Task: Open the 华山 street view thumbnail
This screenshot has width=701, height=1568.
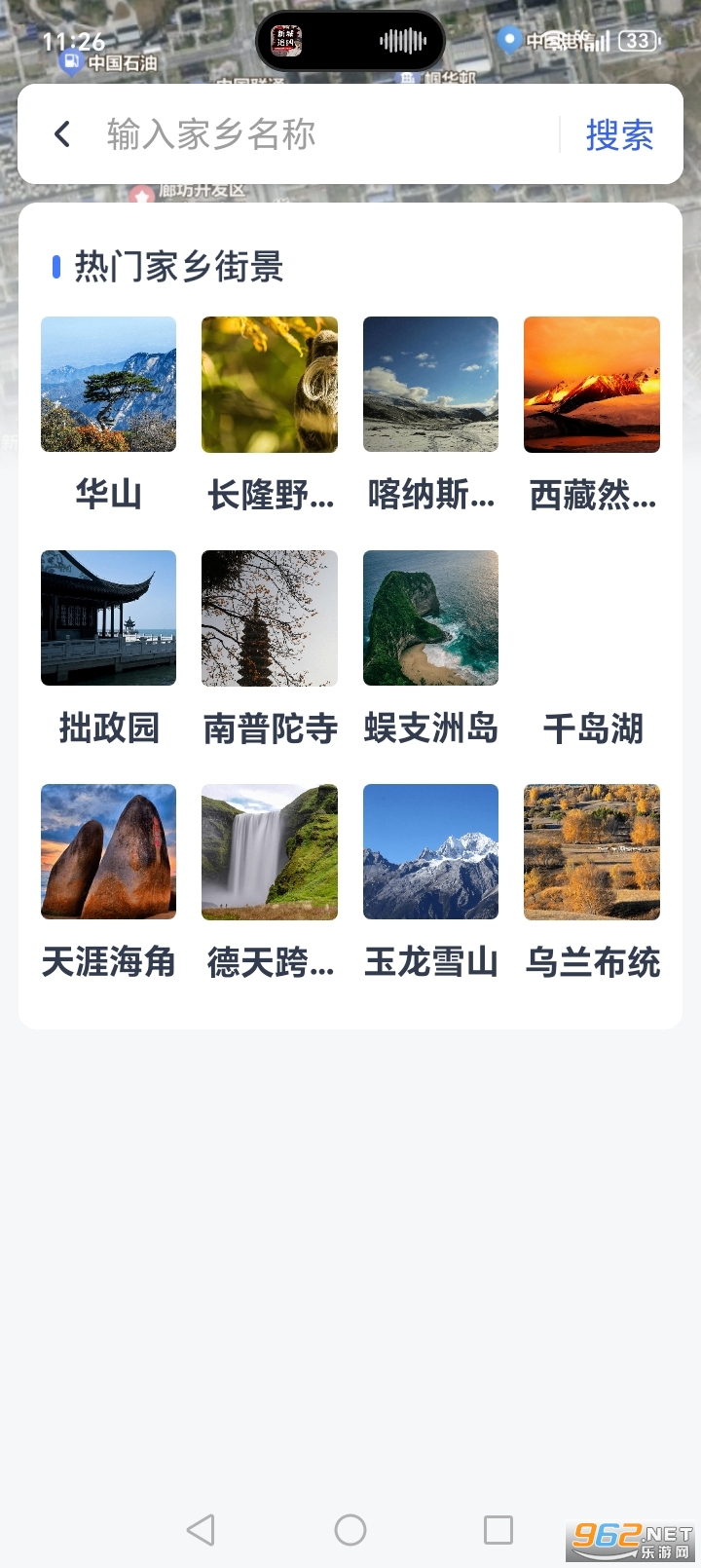Action: [x=108, y=384]
